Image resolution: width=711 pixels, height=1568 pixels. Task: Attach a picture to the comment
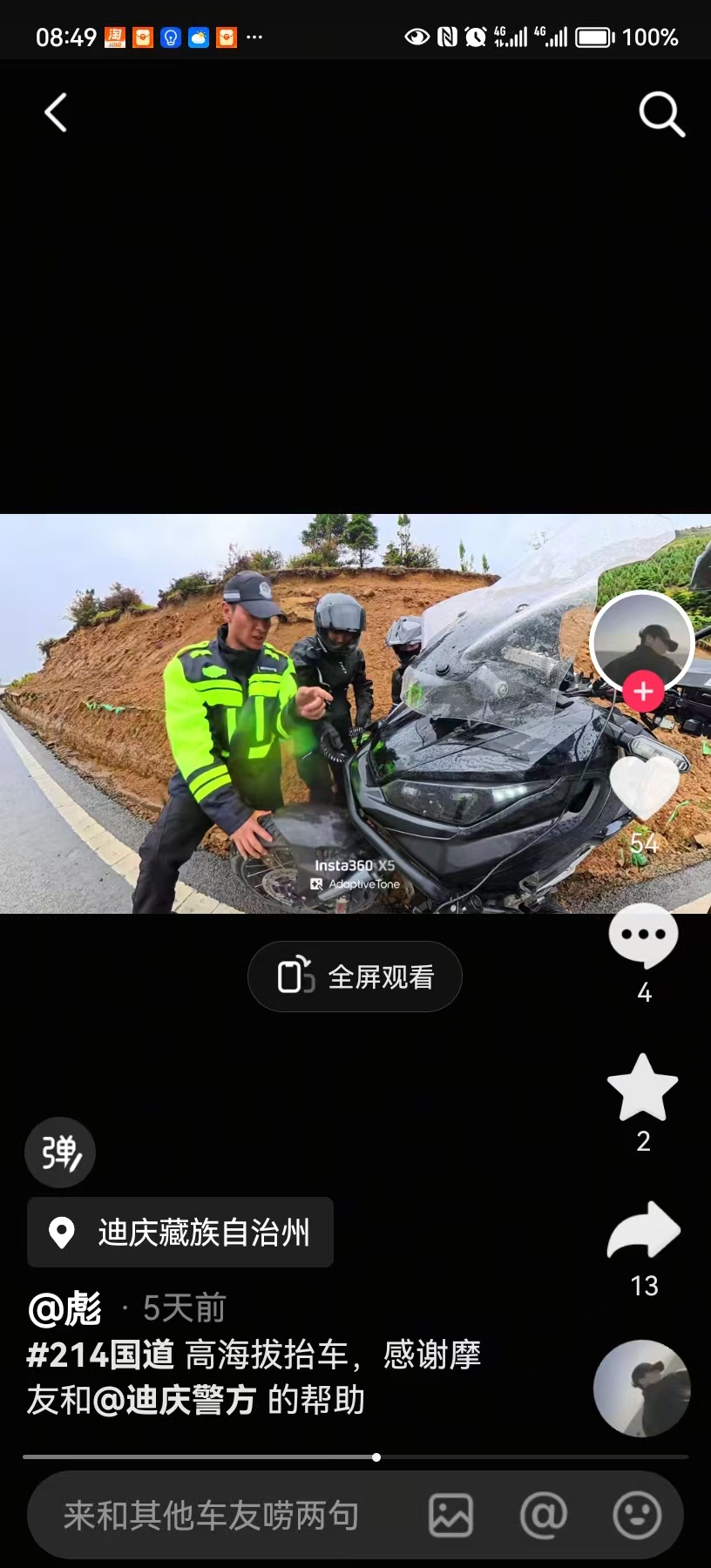click(x=450, y=1516)
